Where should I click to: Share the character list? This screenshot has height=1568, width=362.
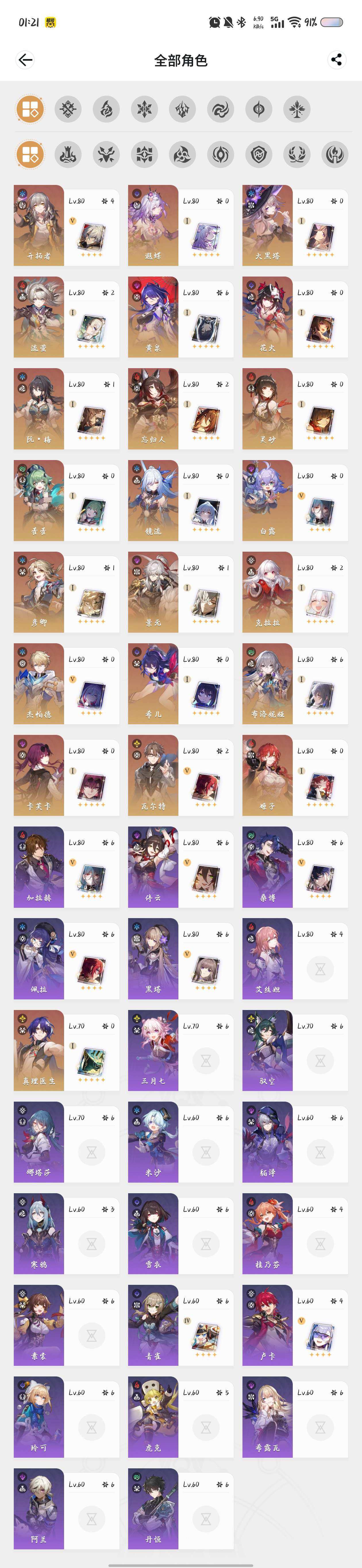[336, 60]
